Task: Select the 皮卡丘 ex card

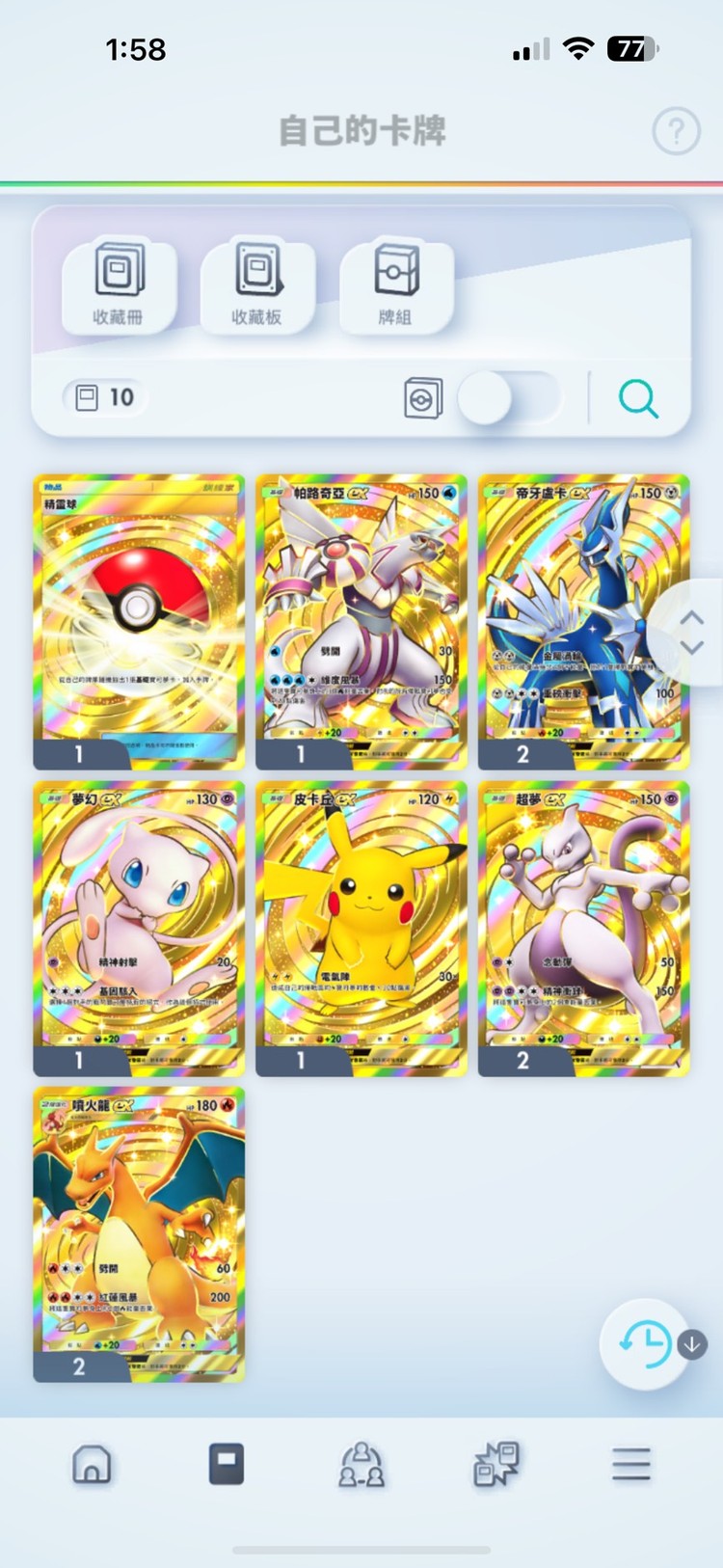Action: [x=361, y=928]
